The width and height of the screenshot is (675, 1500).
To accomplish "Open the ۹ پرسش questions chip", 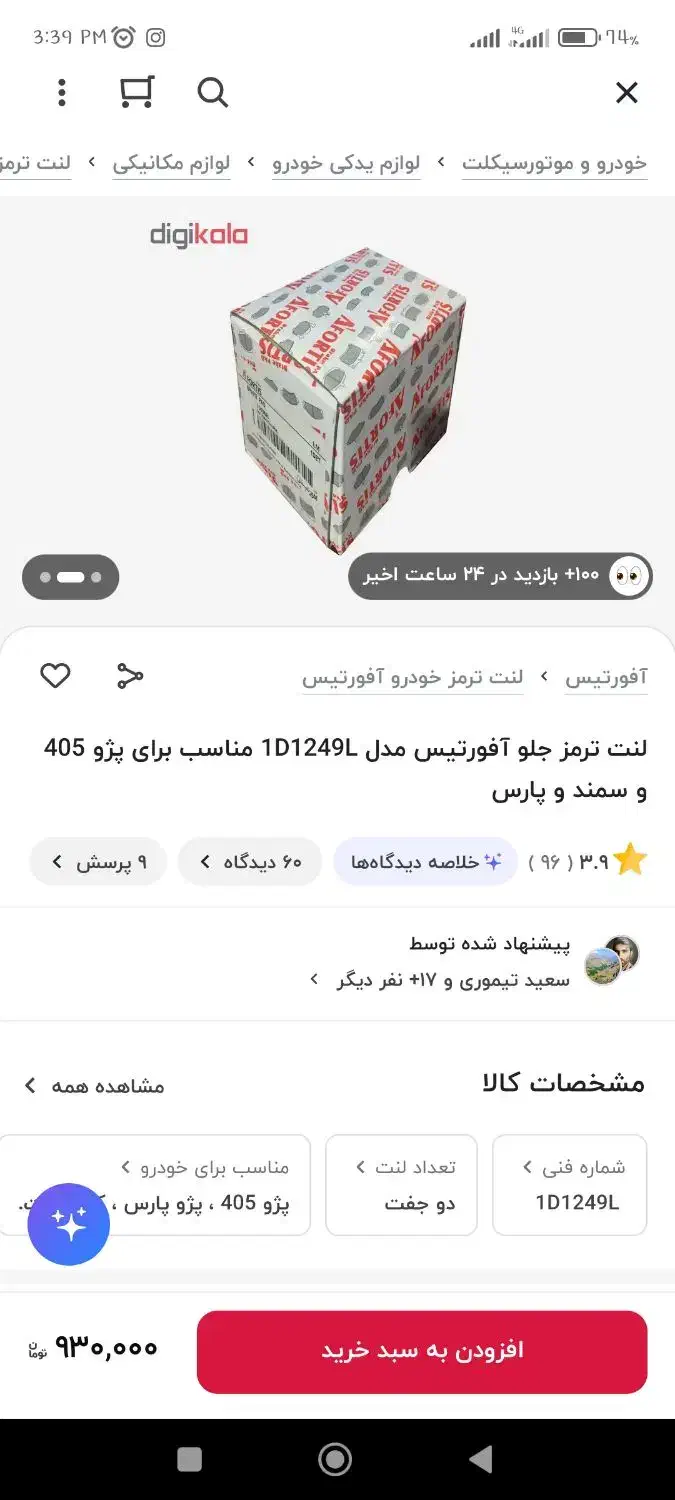I will coord(98,862).
